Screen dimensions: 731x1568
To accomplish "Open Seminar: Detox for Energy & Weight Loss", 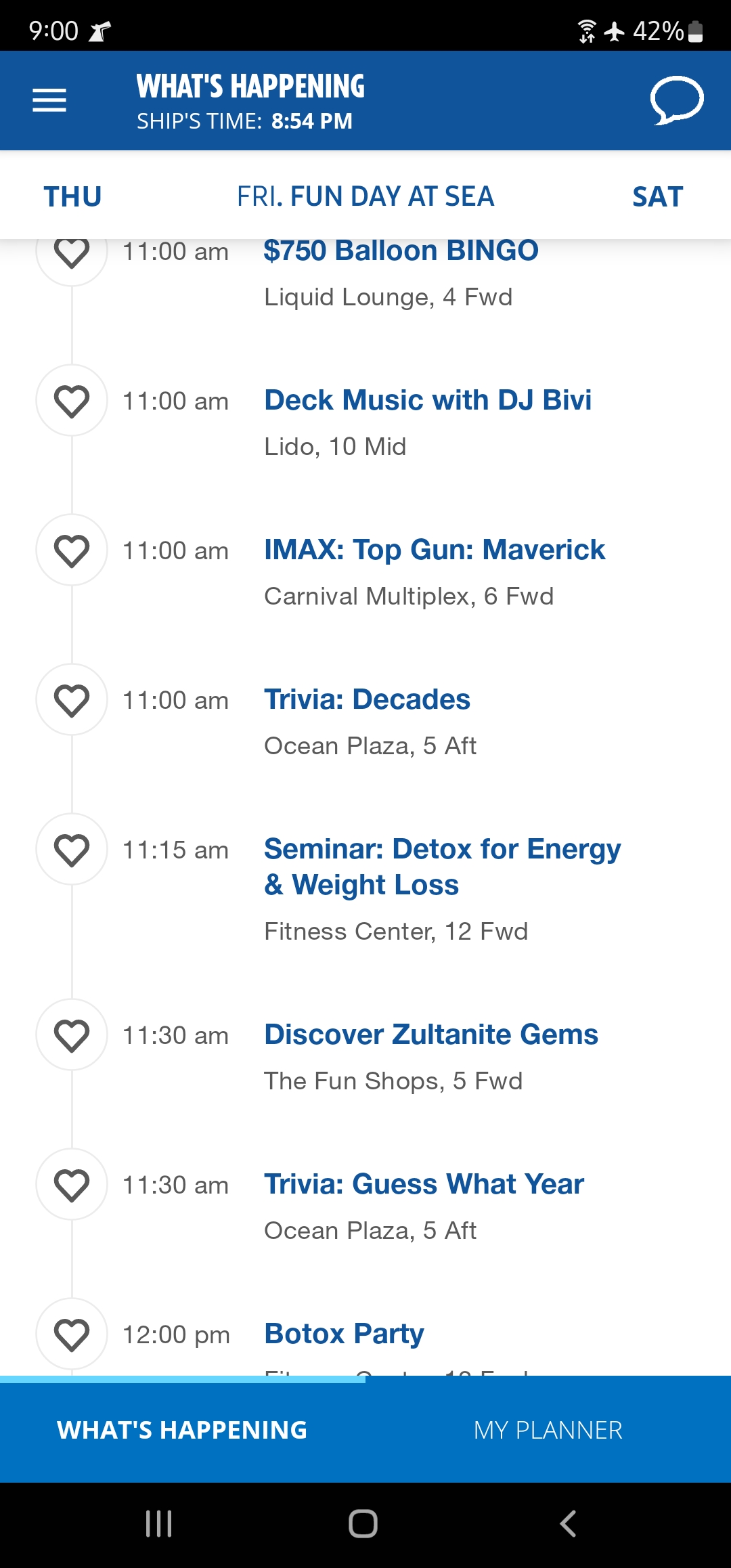I will tap(443, 867).
